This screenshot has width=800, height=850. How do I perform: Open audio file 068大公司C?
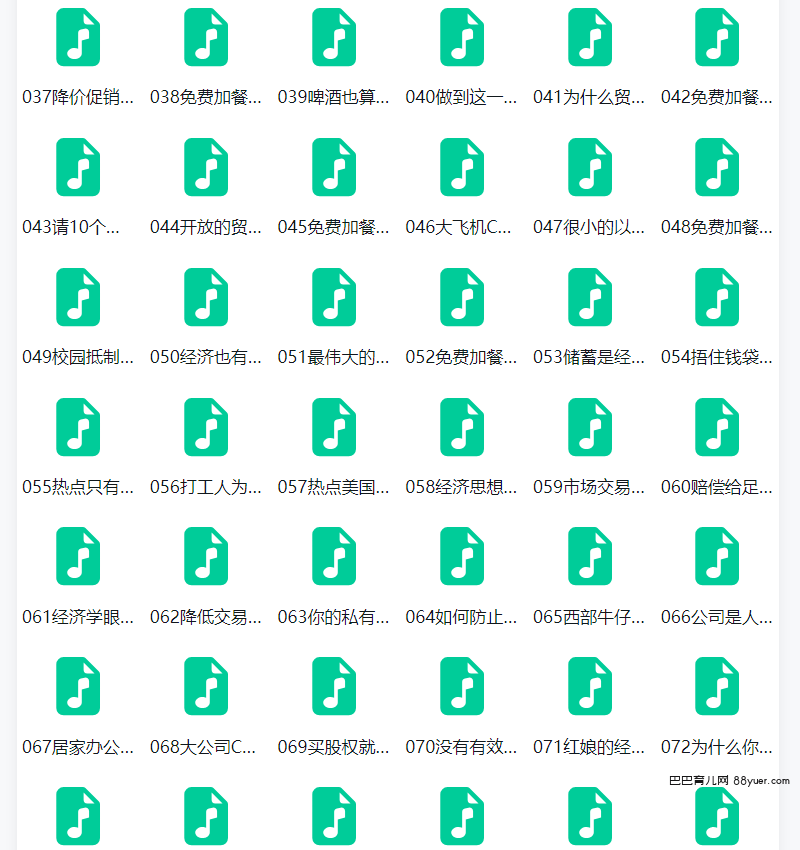coord(206,686)
